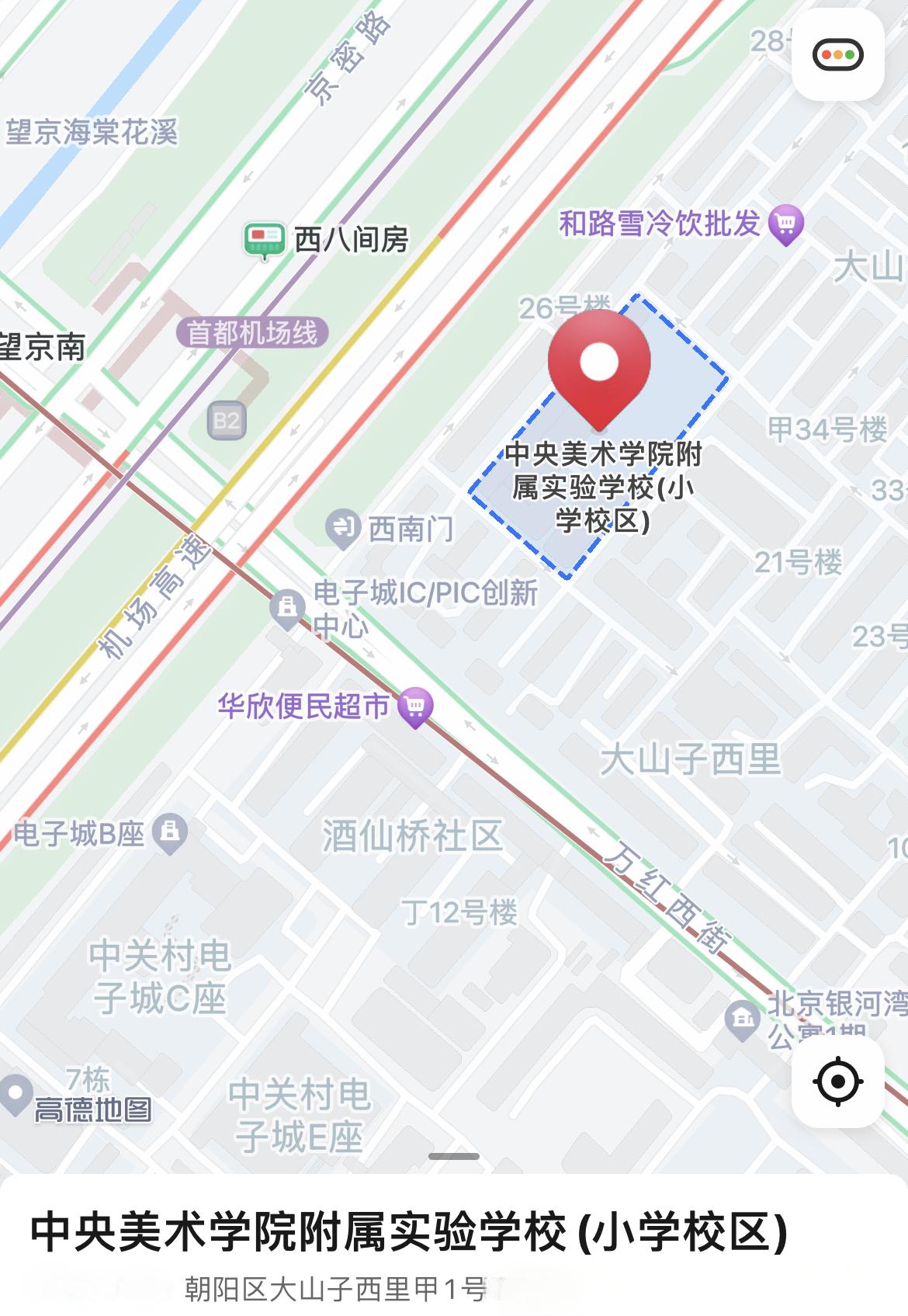Tap the 和路雪冷饮批发 shop marker

click(785, 224)
